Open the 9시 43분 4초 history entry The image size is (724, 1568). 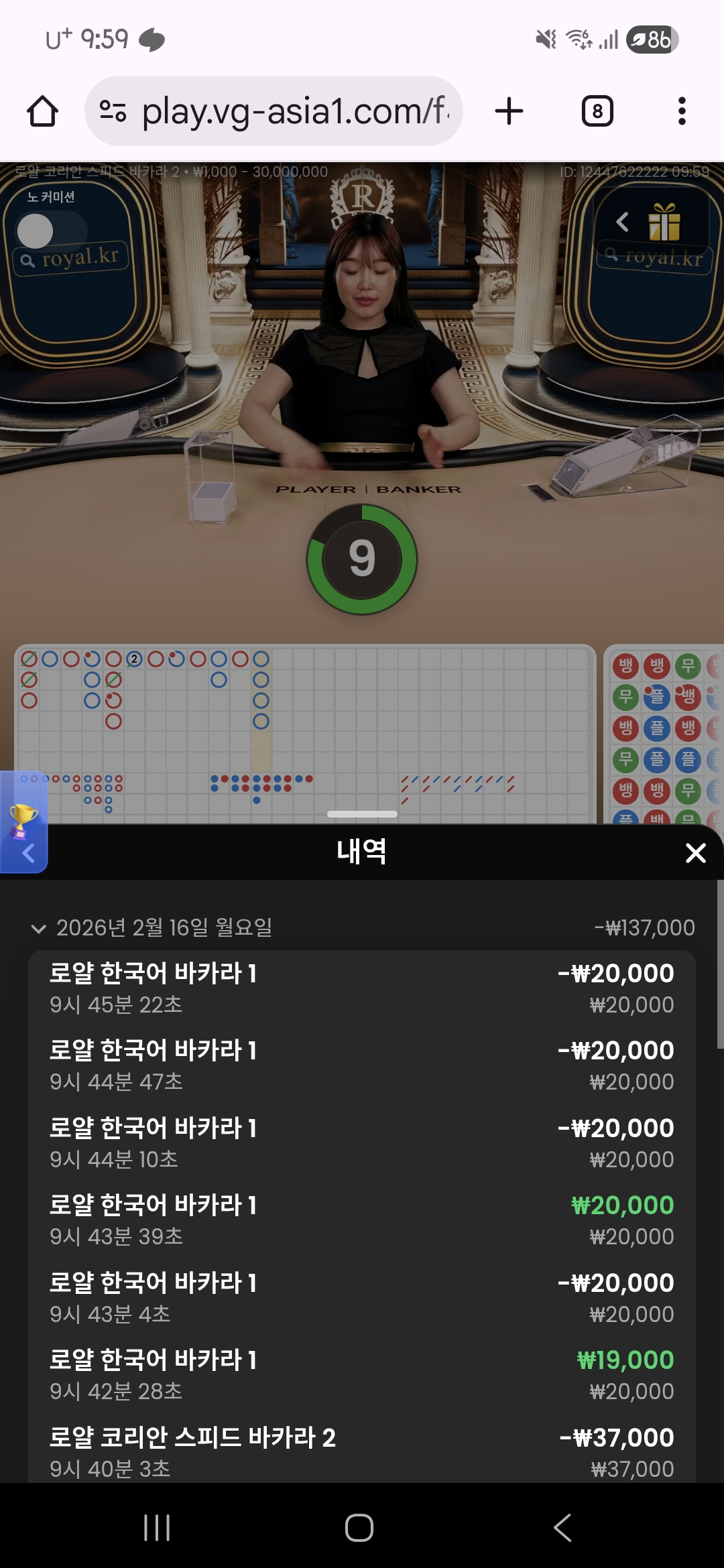coord(361,1298)
